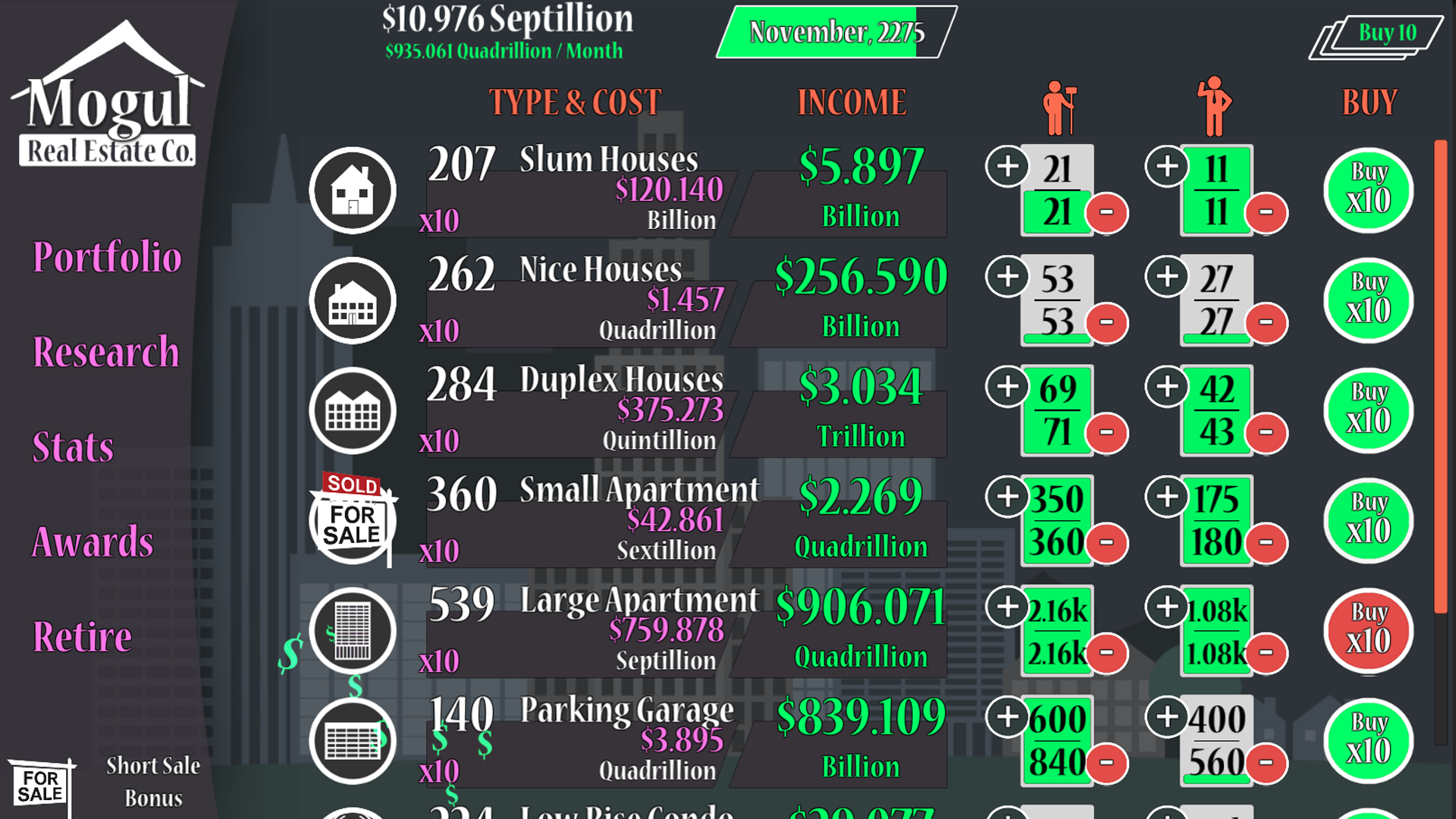1456x819 pixels.
Task: Open the Awards screen
Action: pyautogui.click(x=93, y=541)
